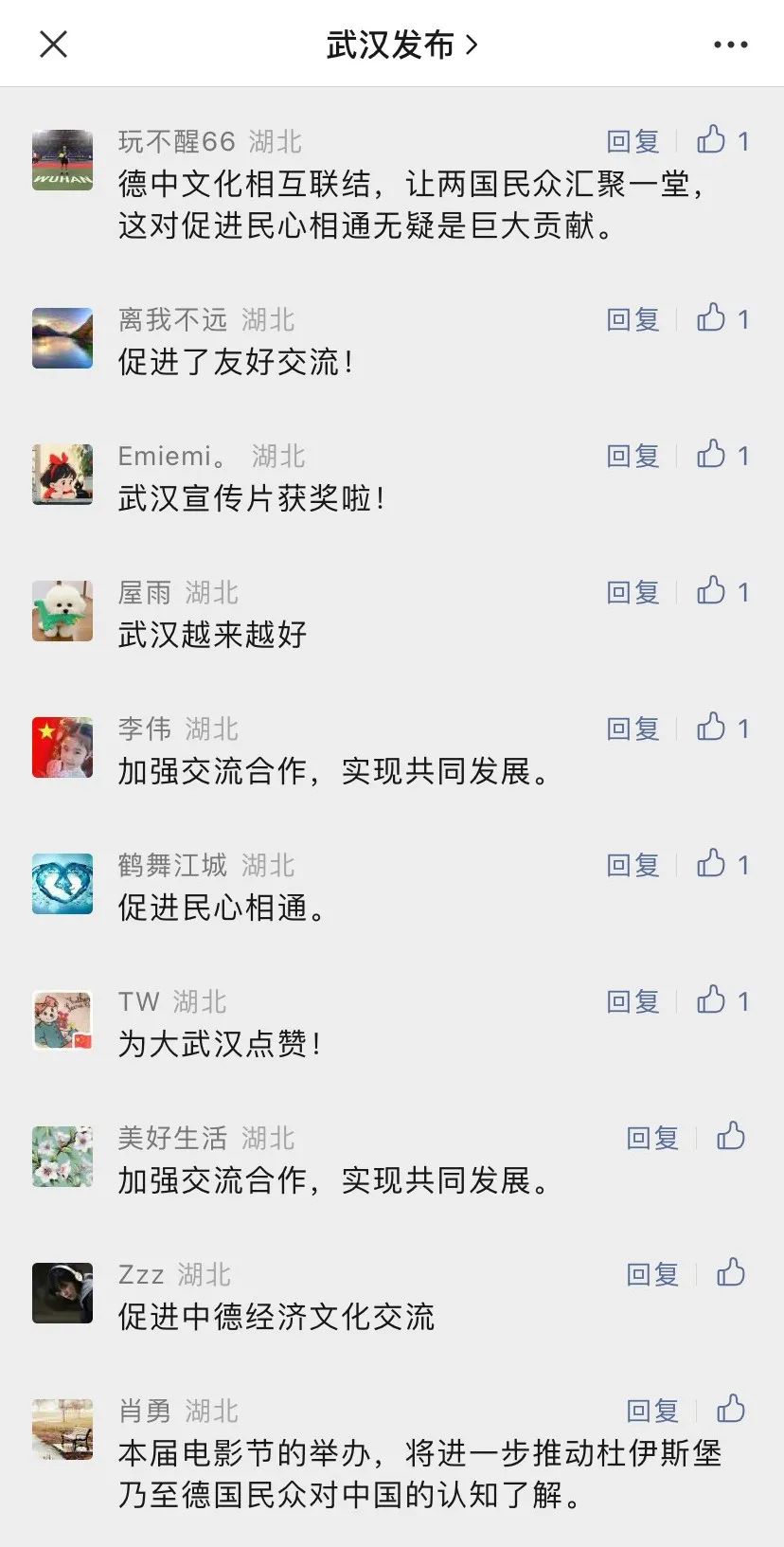Image resolution: width=784 pixels, height=1547 pixels.
Task: Like Emiemi's comment about 武汉宣传片
Action: [x=712, y=455]
